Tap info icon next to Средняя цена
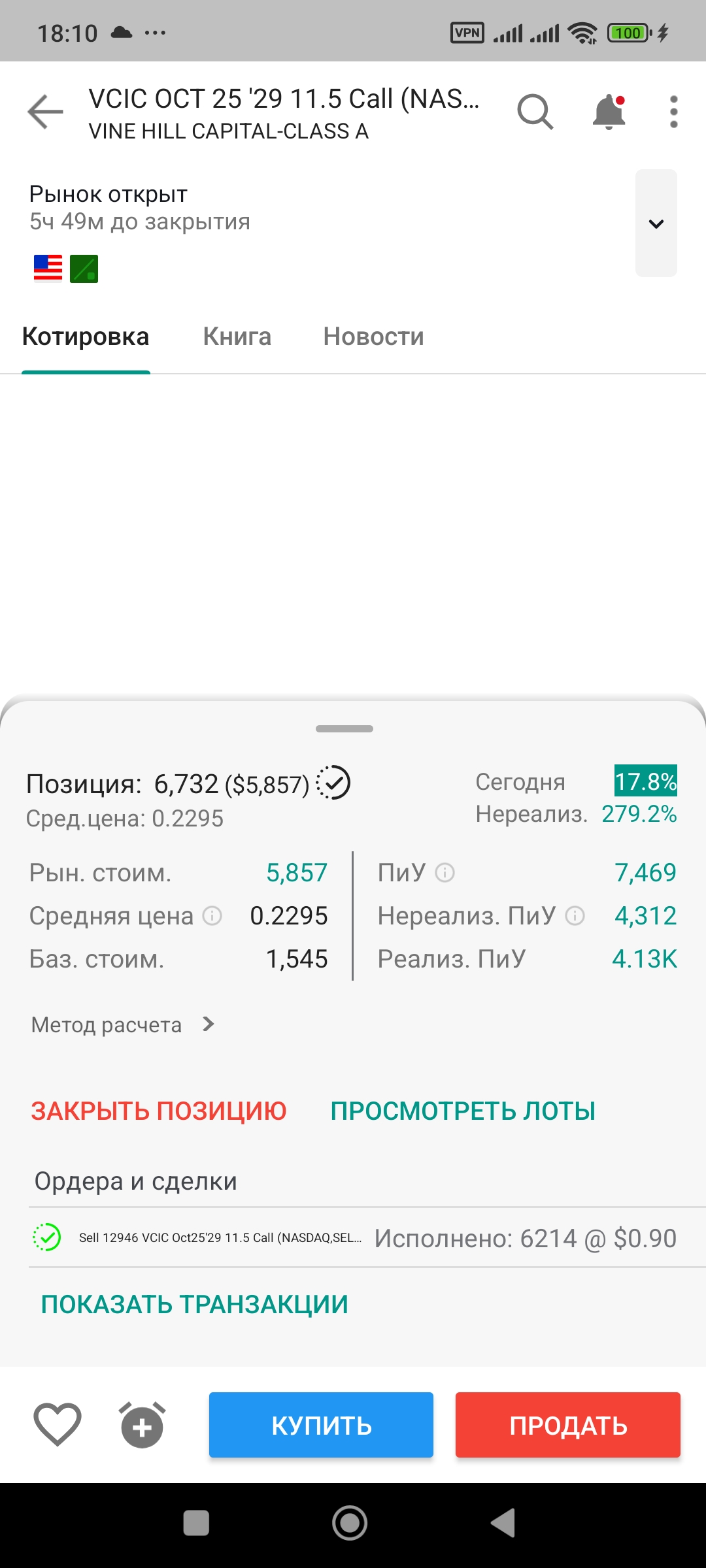 tap(212, 915)
